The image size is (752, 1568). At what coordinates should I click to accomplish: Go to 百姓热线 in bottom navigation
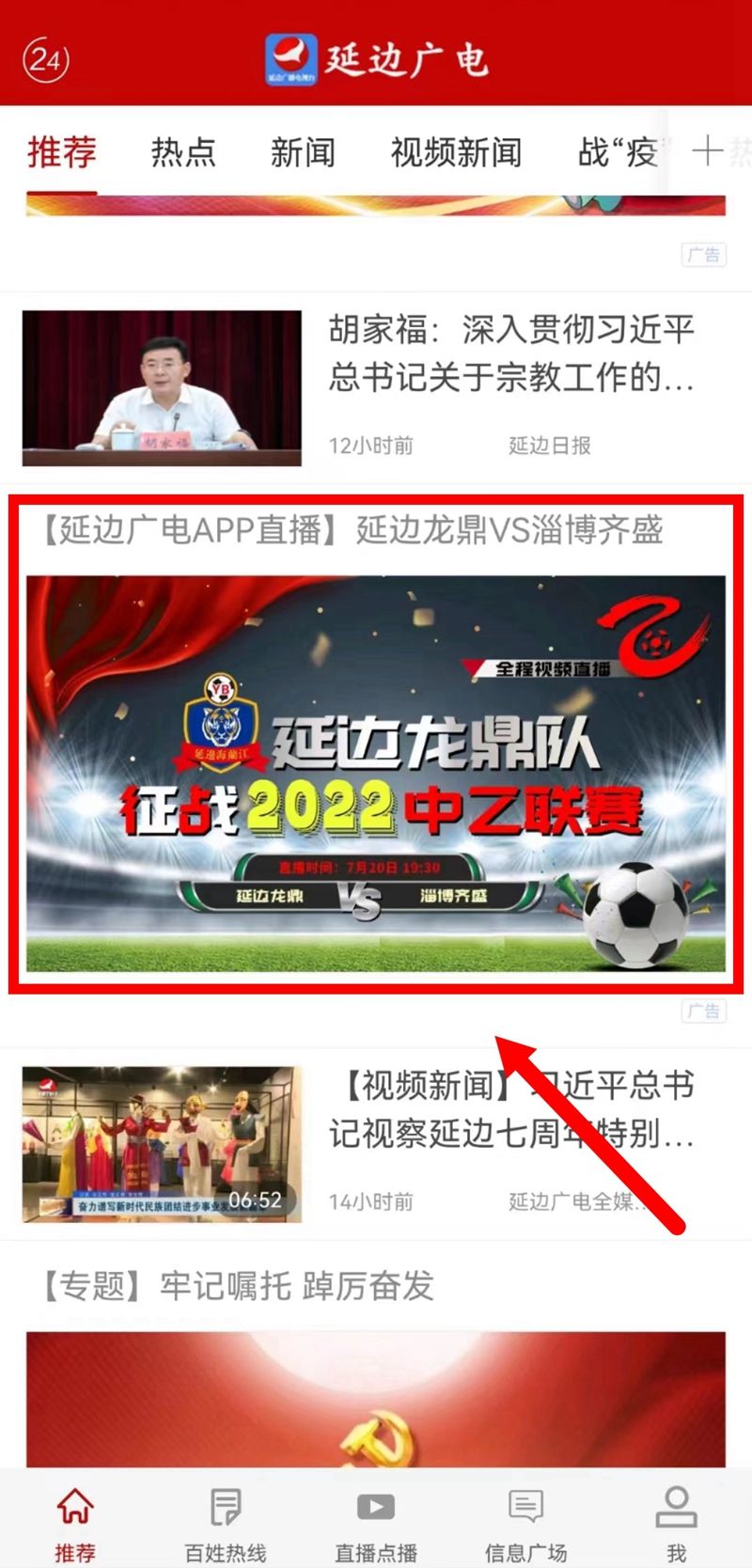coord(226,1523)
